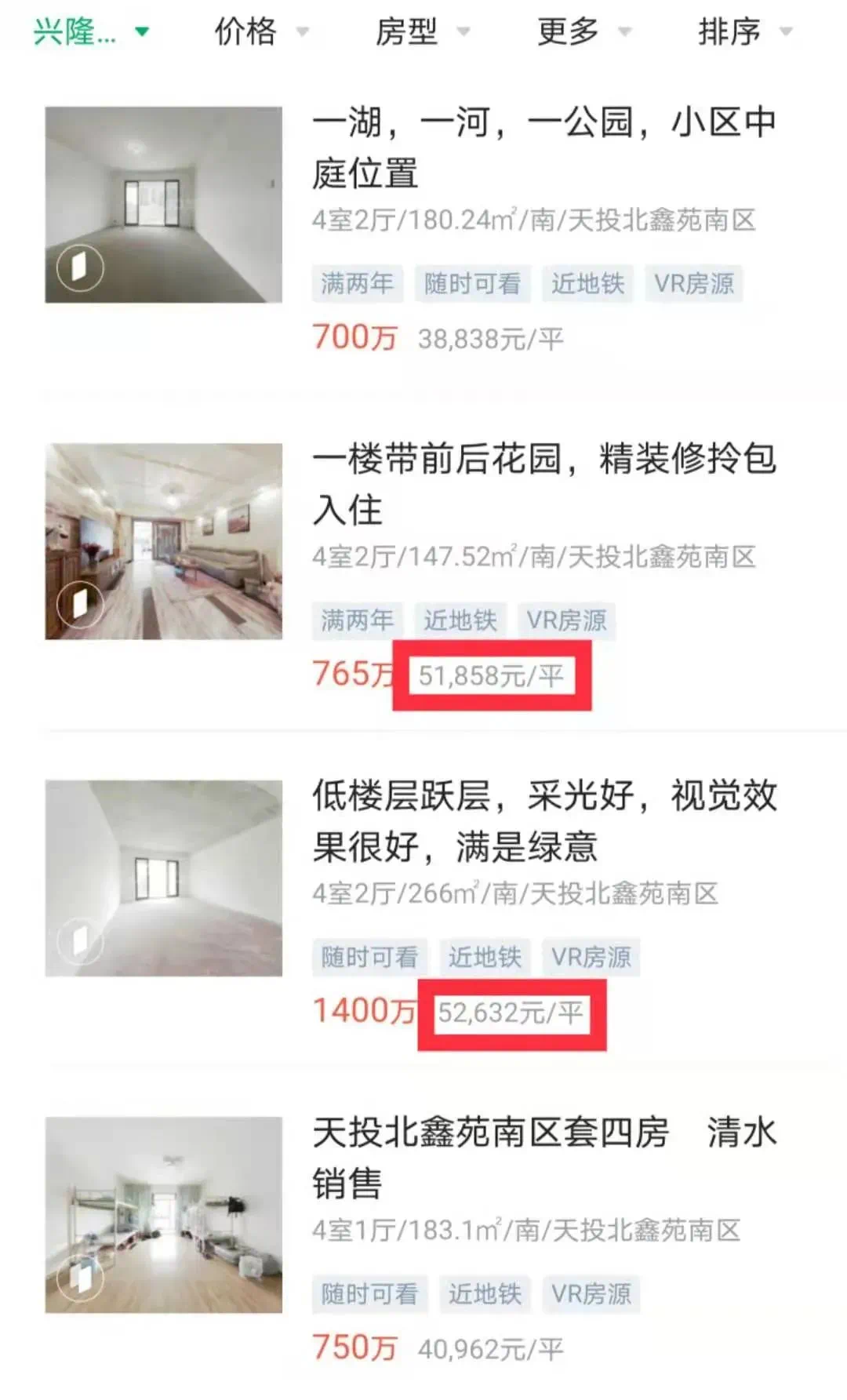Expand the 价格 price filter
This screenshot has width=847, height=1400.
(x=260, y=32)
